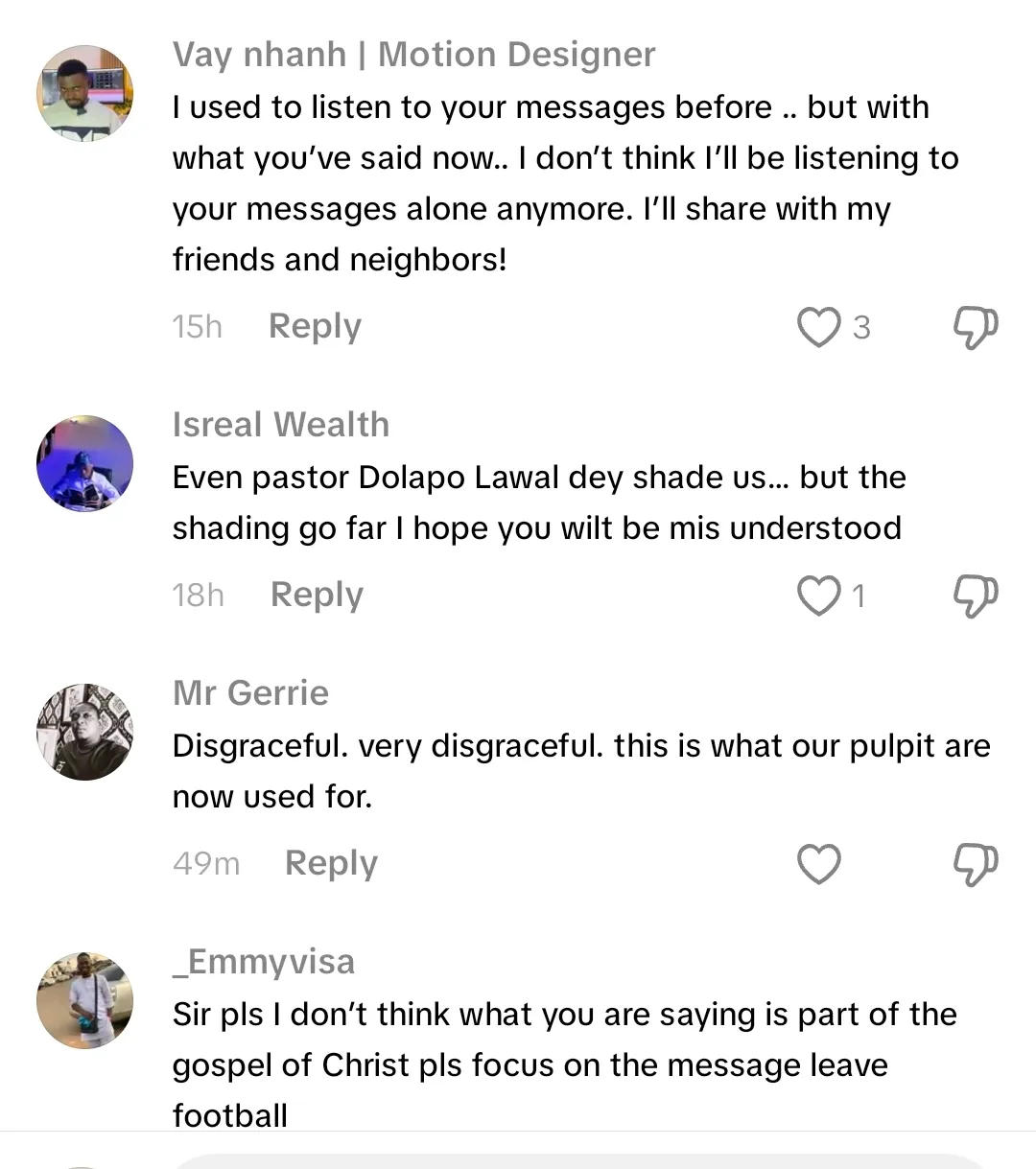Screen dimensions: 1036x1169
Task: Open Vay nhanh's profile picture
Action: coord(84,93)
